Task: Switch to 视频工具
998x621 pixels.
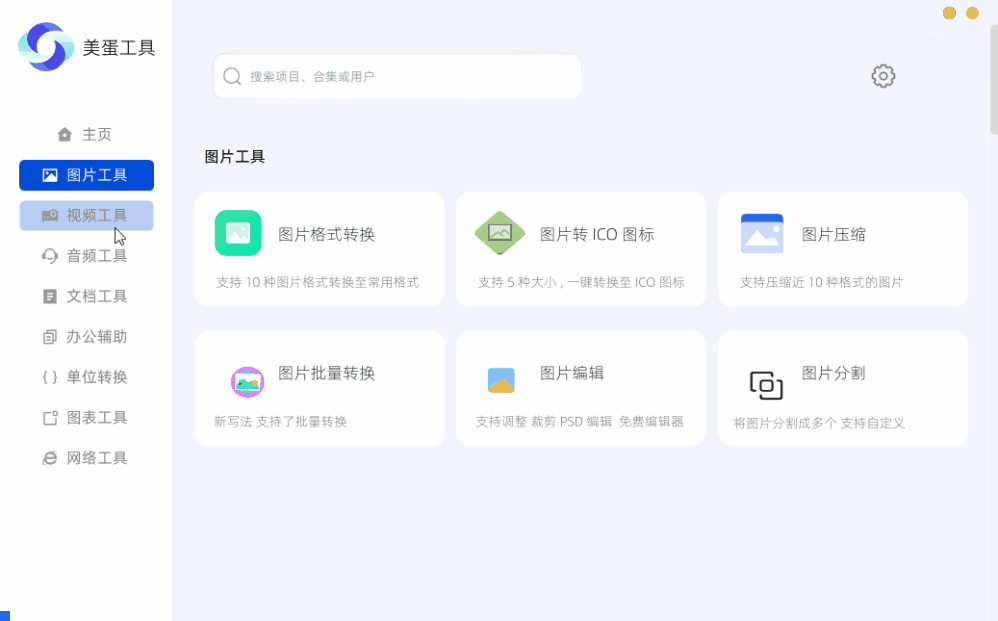Action: 86,215
